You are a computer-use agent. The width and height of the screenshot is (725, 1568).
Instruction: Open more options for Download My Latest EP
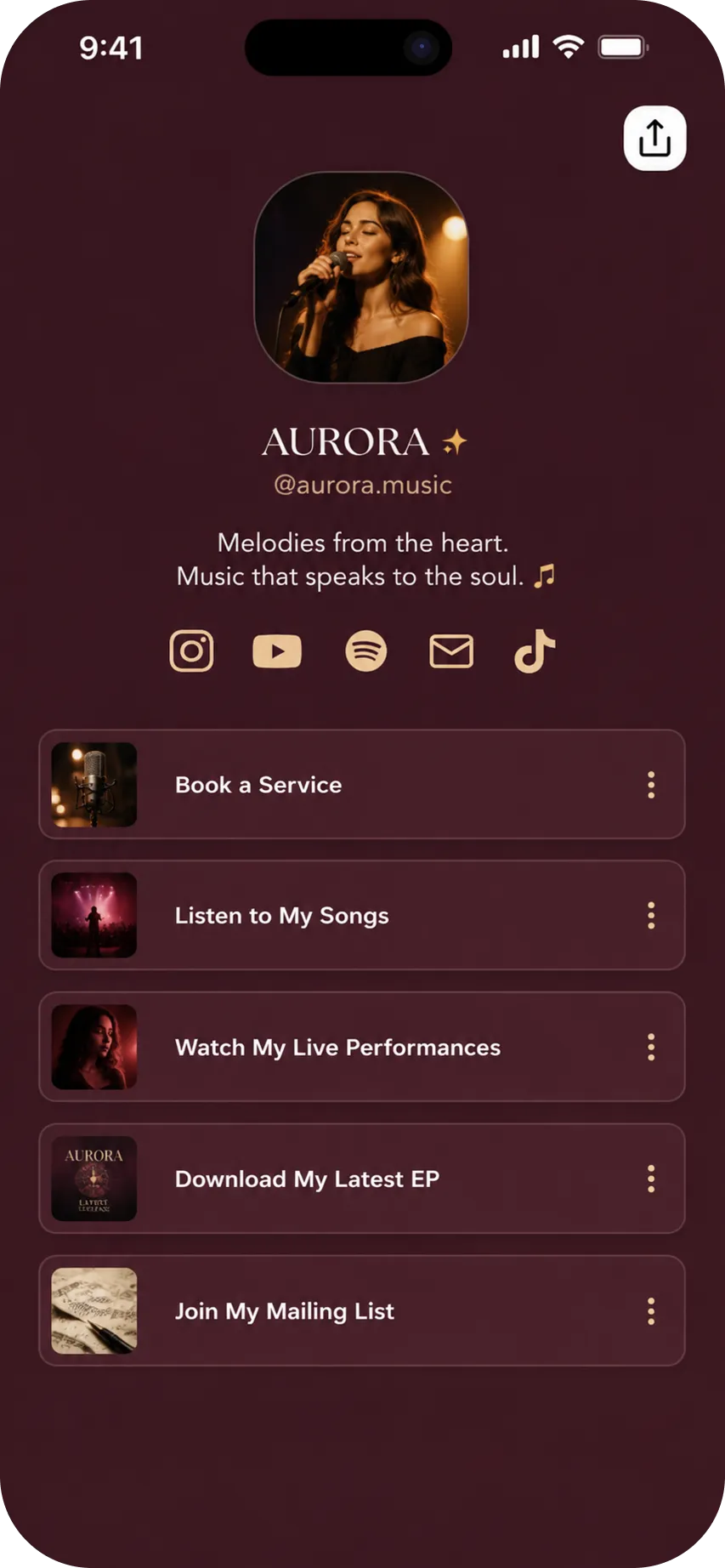[x=651, y=1179]
